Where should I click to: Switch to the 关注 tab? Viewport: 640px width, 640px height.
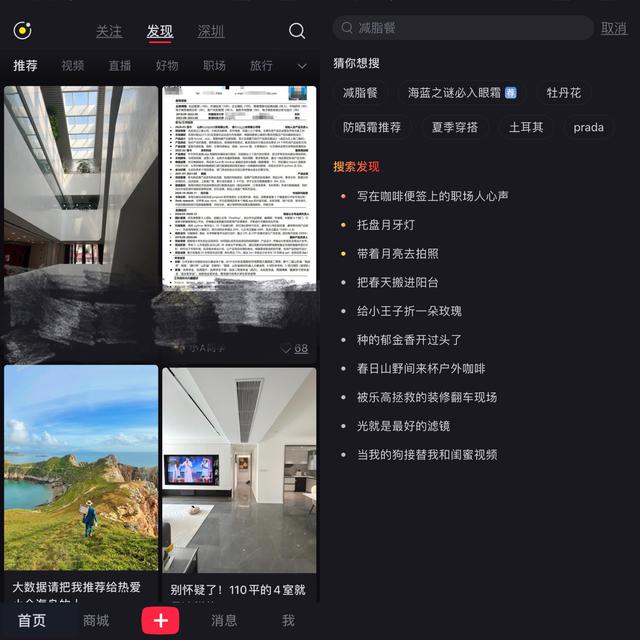109,31
